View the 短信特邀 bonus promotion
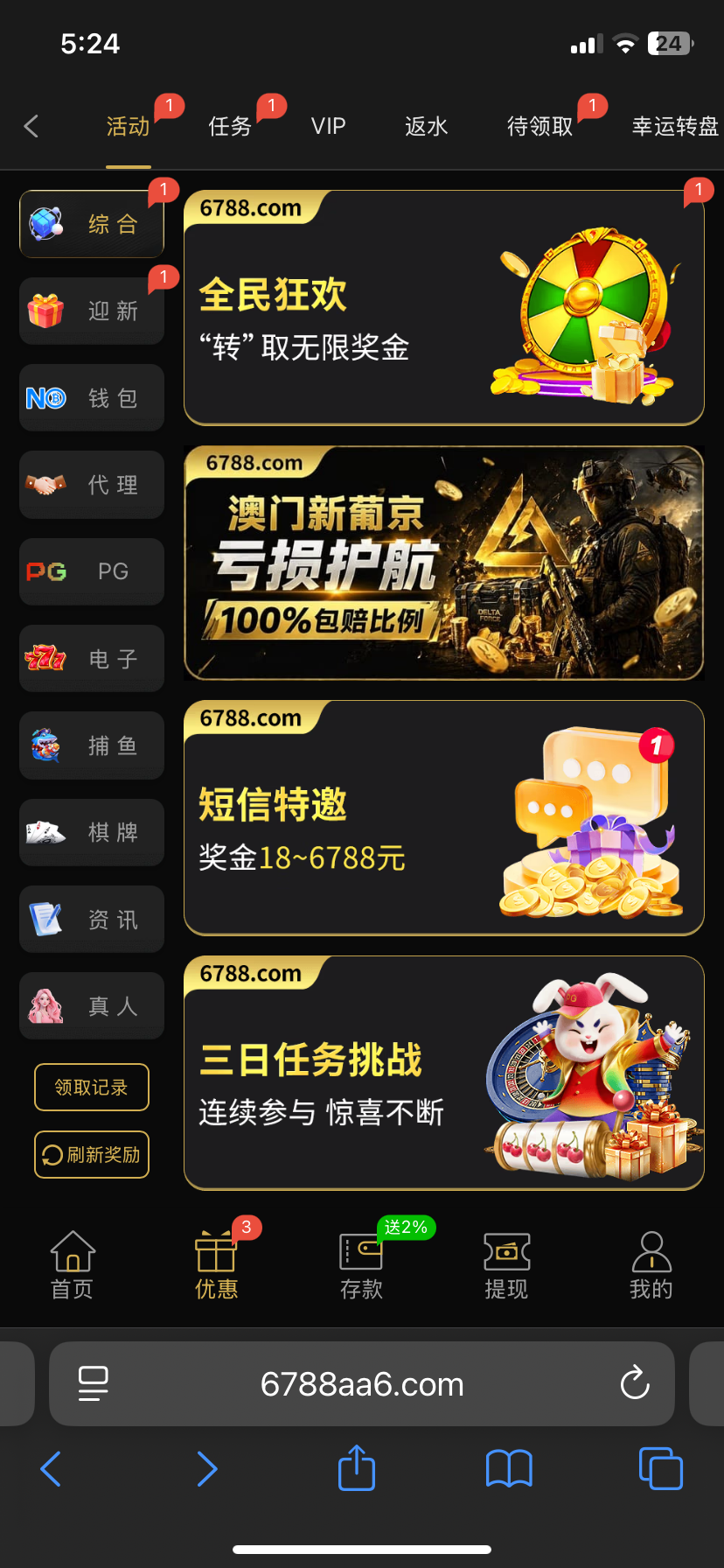 click(x=443, y=818)
